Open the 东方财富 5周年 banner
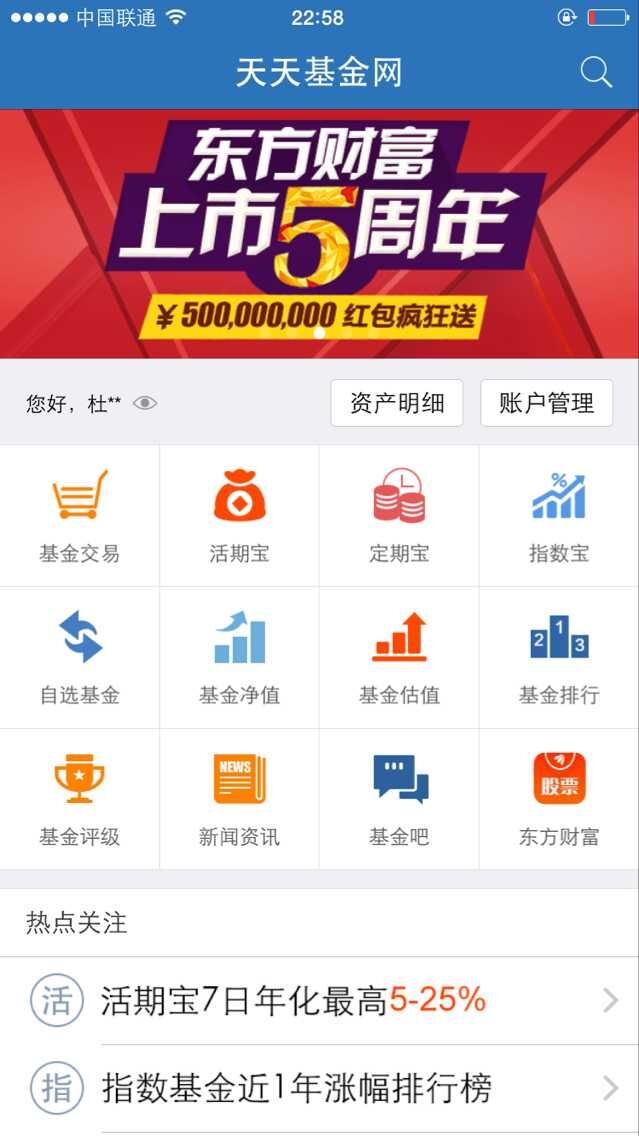 (319, 233)
